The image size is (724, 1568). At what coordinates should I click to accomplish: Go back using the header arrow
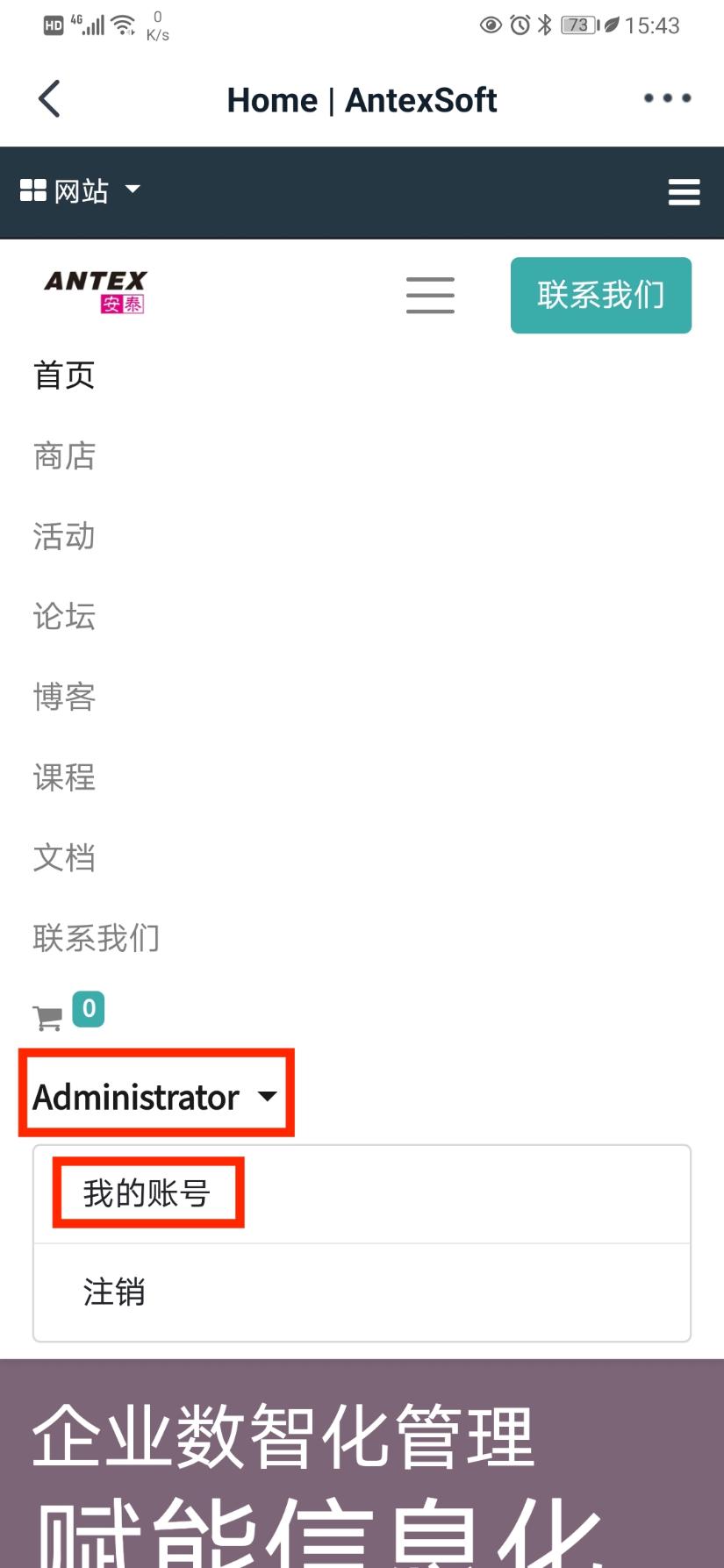coord(50,99)
